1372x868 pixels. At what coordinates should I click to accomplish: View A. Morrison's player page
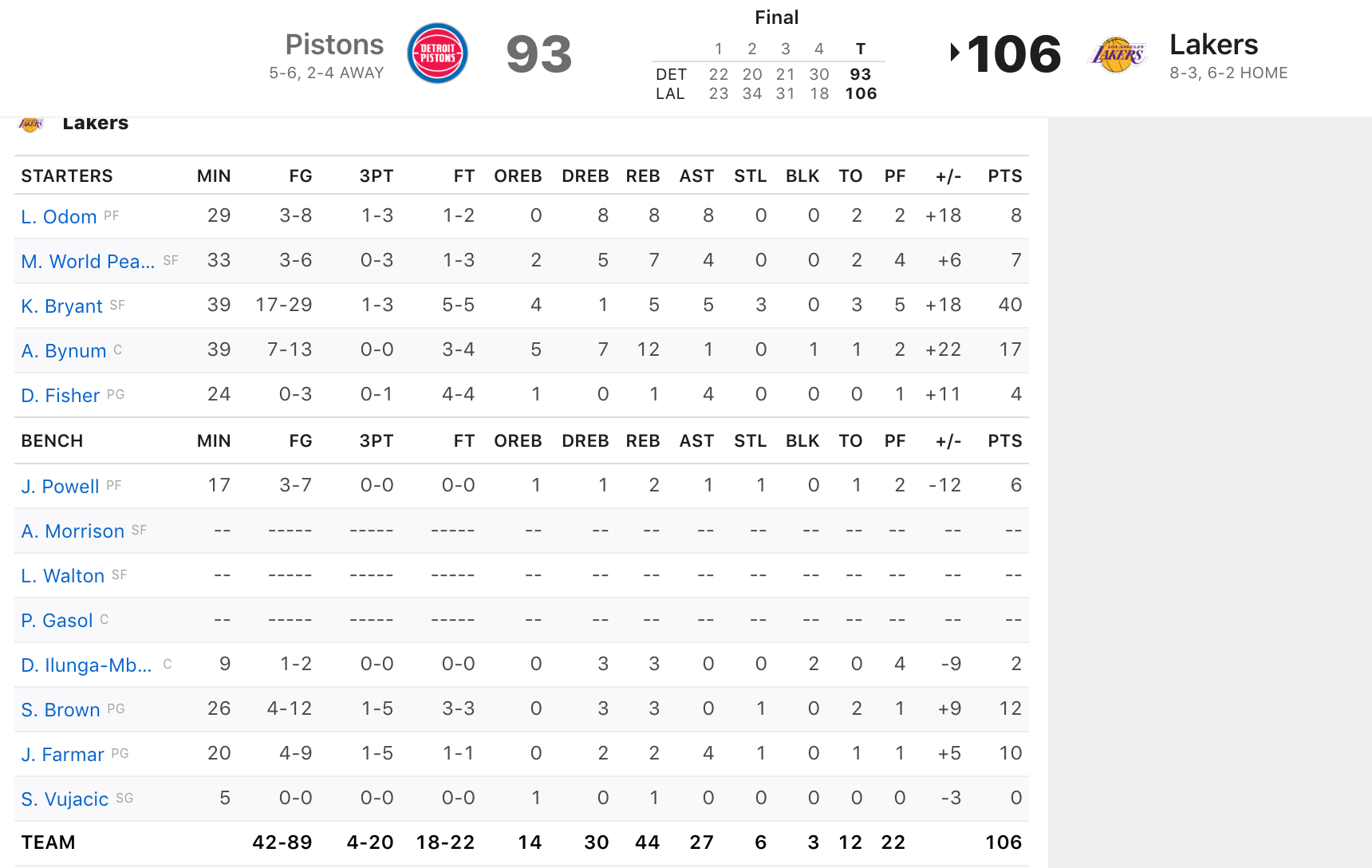[x=73, y=531]
